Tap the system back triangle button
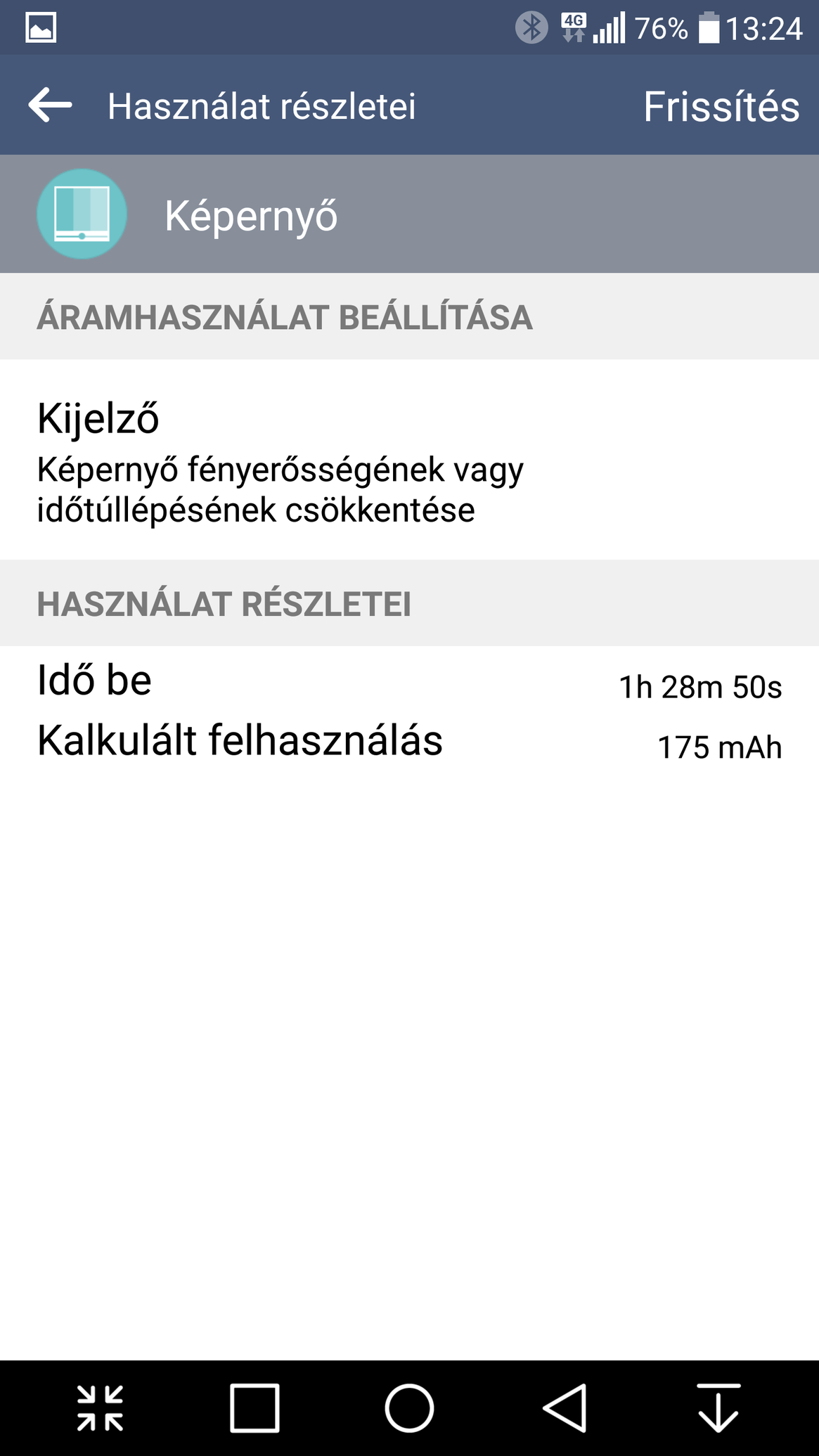The width and height of the screenshot is (819, 1456). point(565,1408)
